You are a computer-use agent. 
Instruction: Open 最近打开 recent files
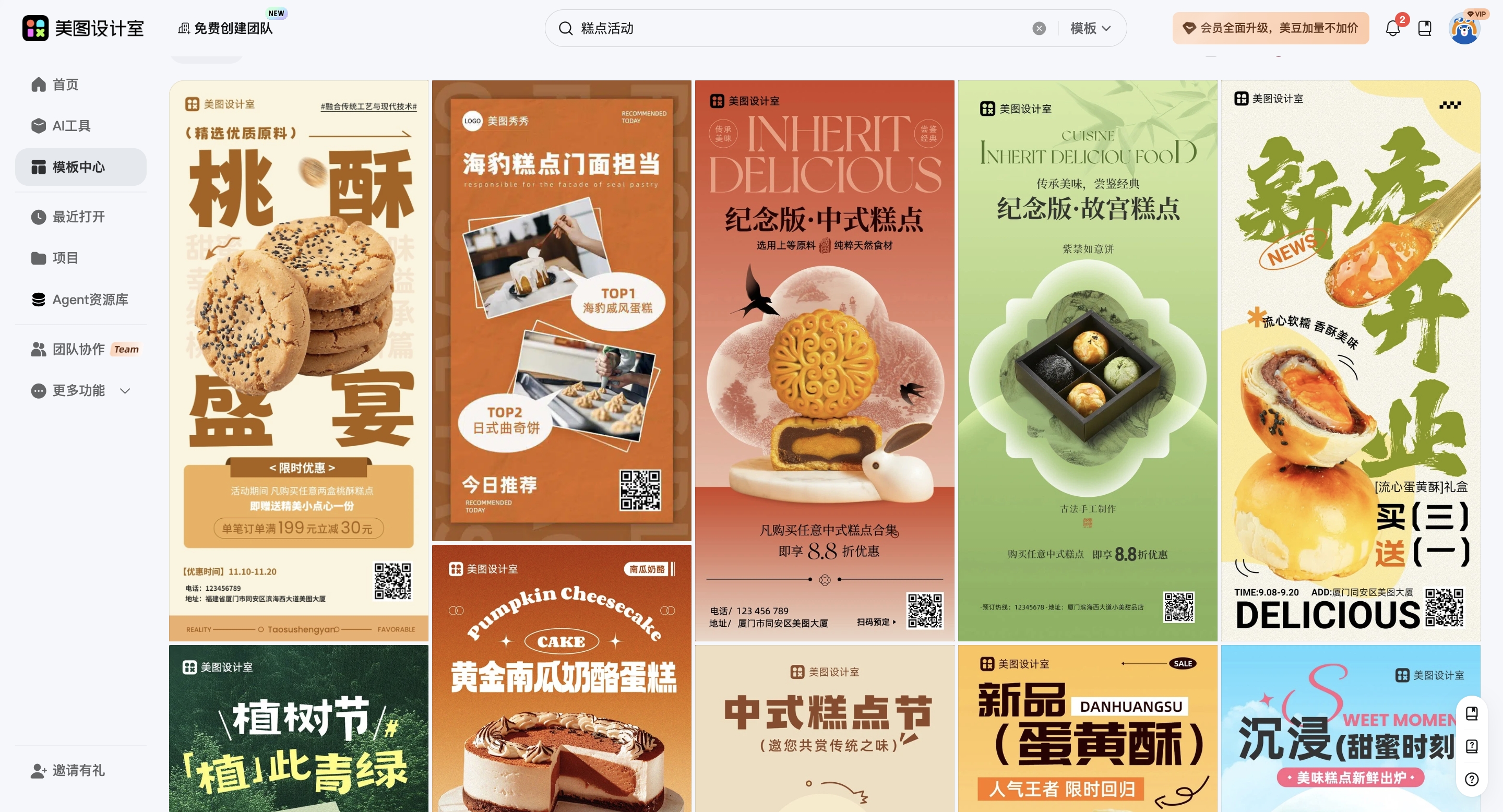[78, 217]
